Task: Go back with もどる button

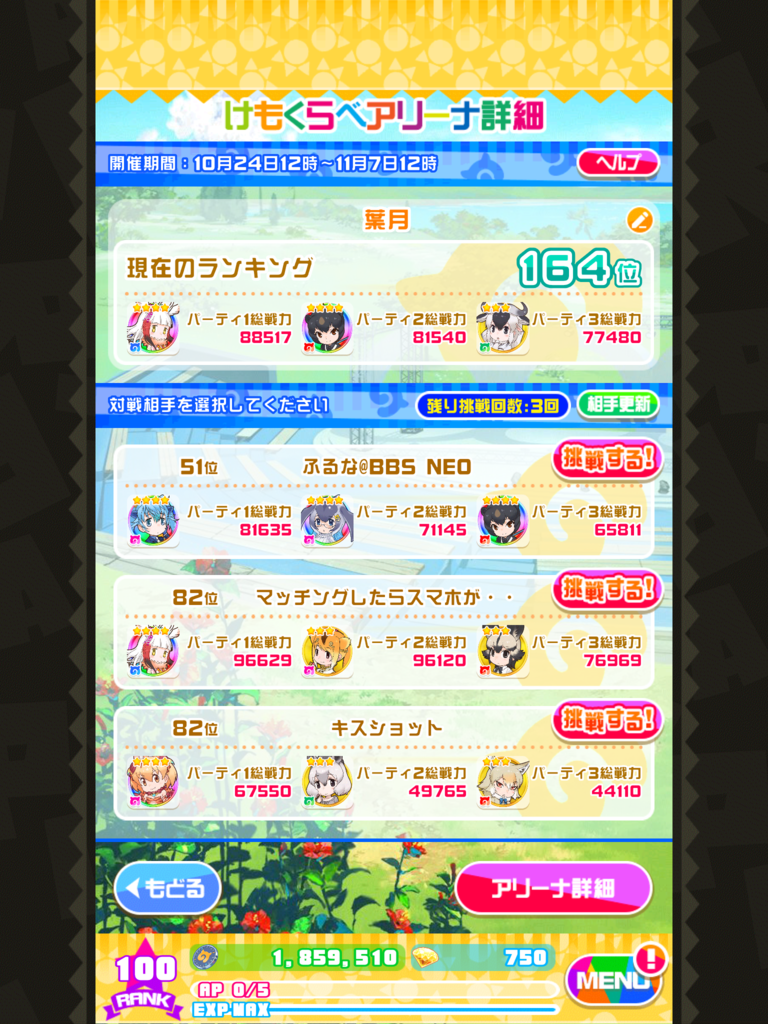Action: point(167,888)
